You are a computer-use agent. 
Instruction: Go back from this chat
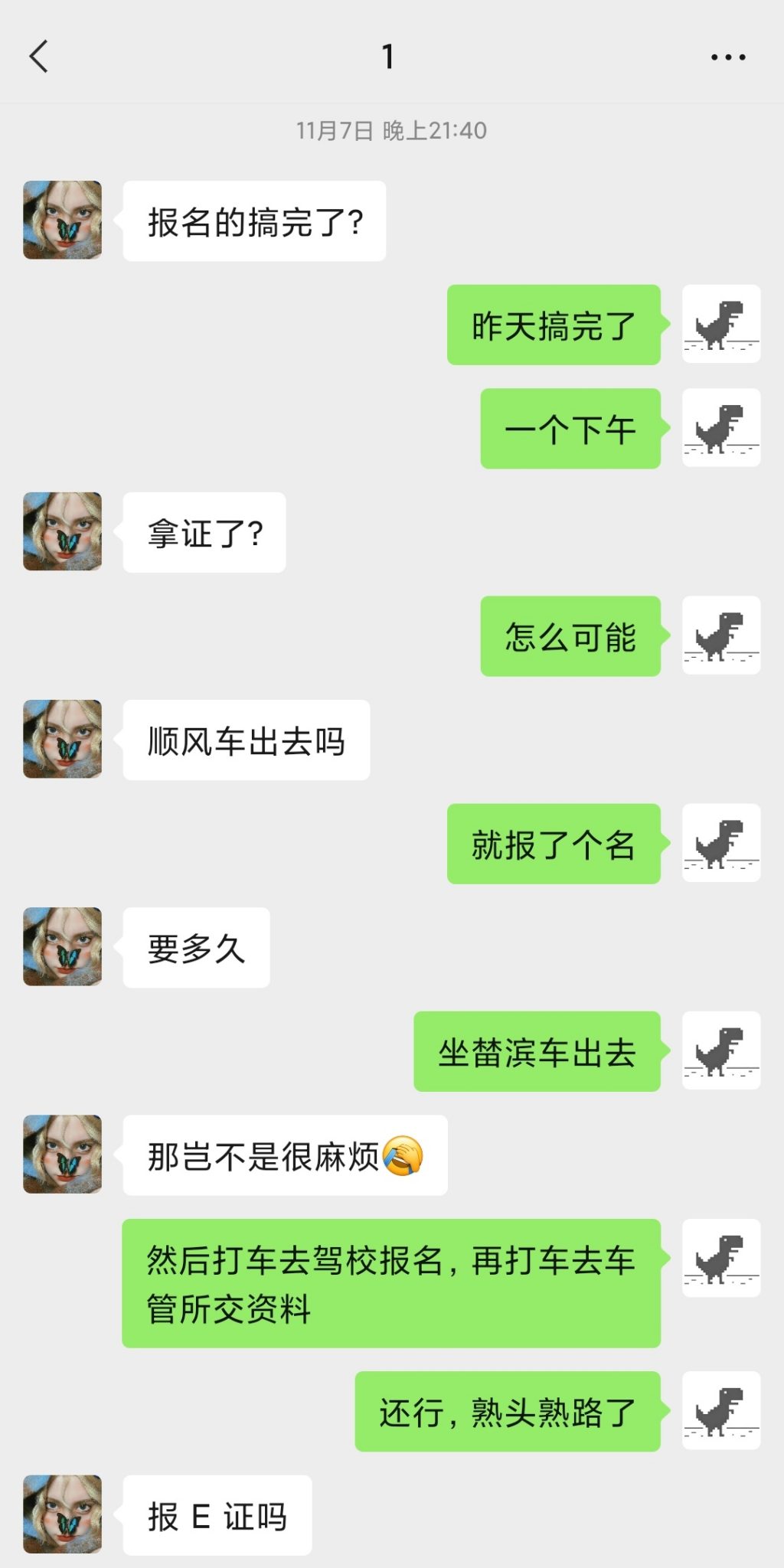pyautogui.click(x=39, y=57)
